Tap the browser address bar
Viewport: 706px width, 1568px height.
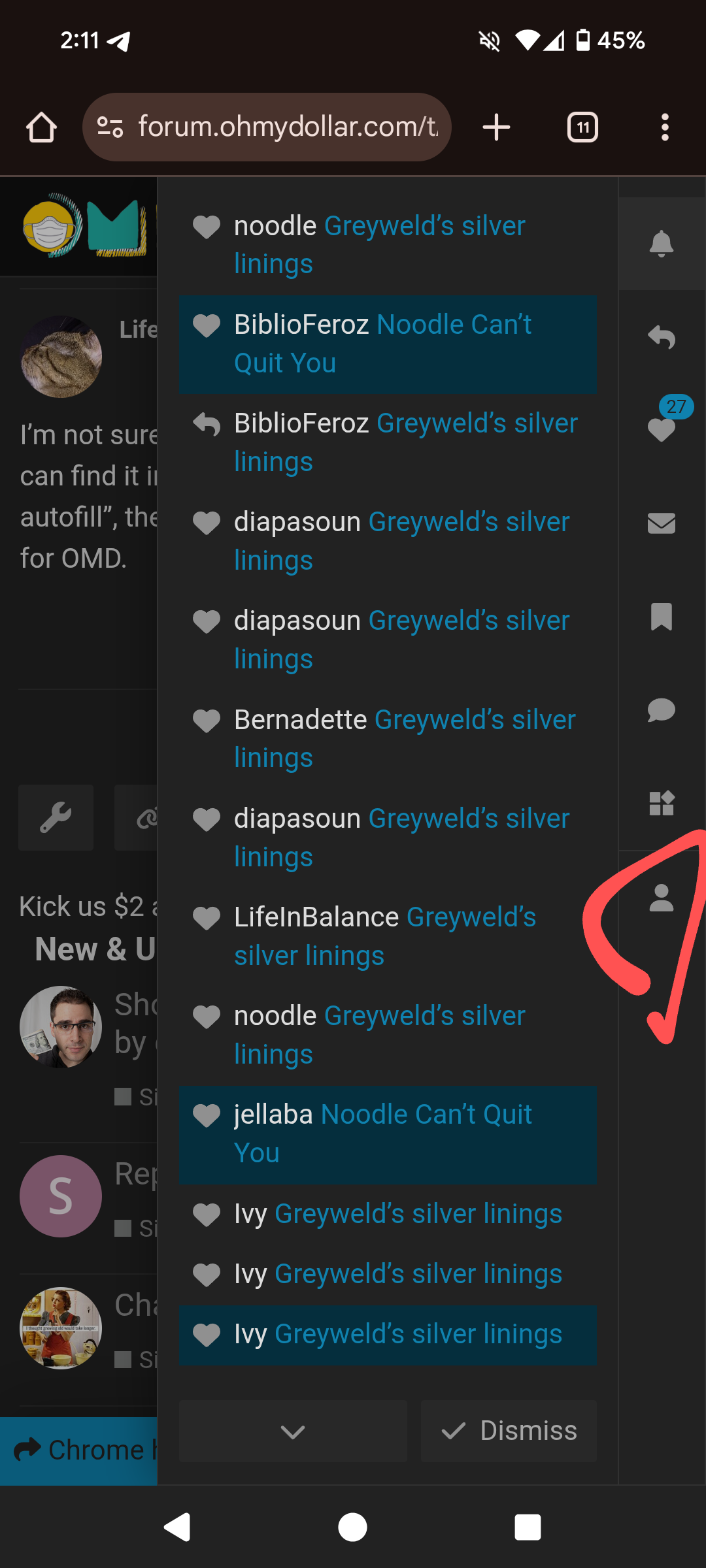coord(268,127)
